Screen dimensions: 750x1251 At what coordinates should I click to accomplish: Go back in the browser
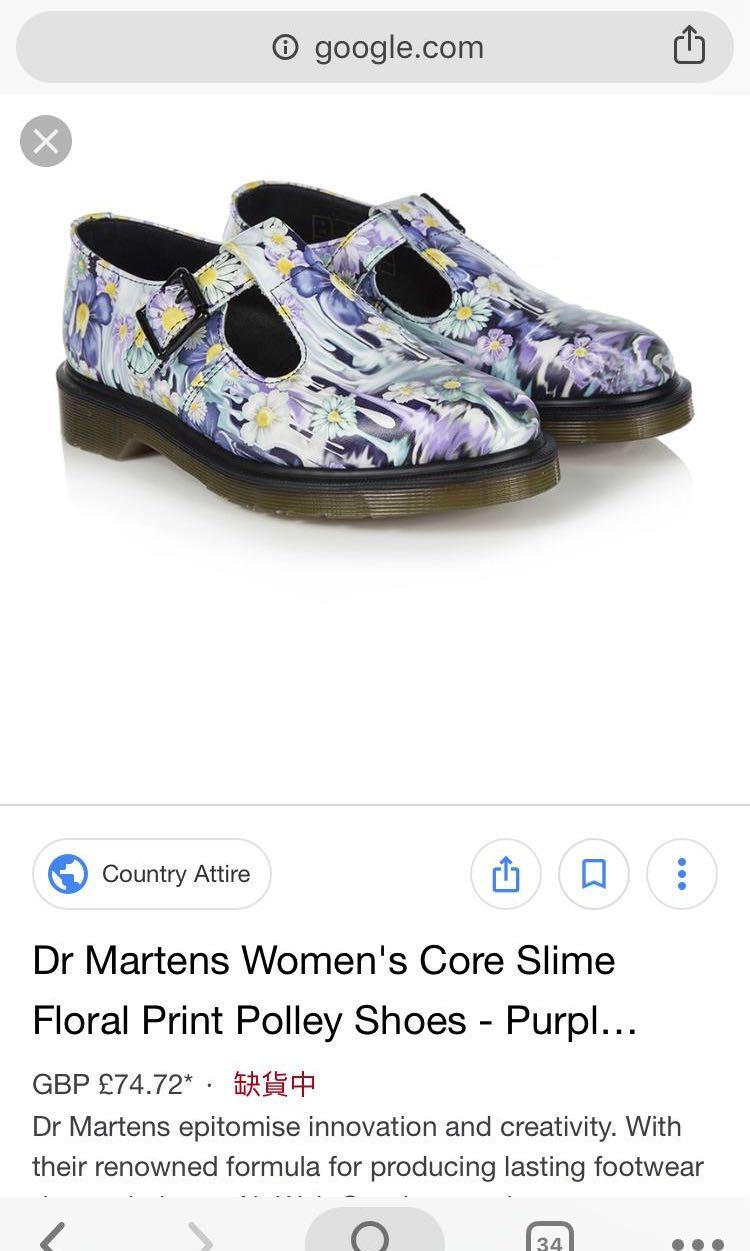coord(52,1236)
